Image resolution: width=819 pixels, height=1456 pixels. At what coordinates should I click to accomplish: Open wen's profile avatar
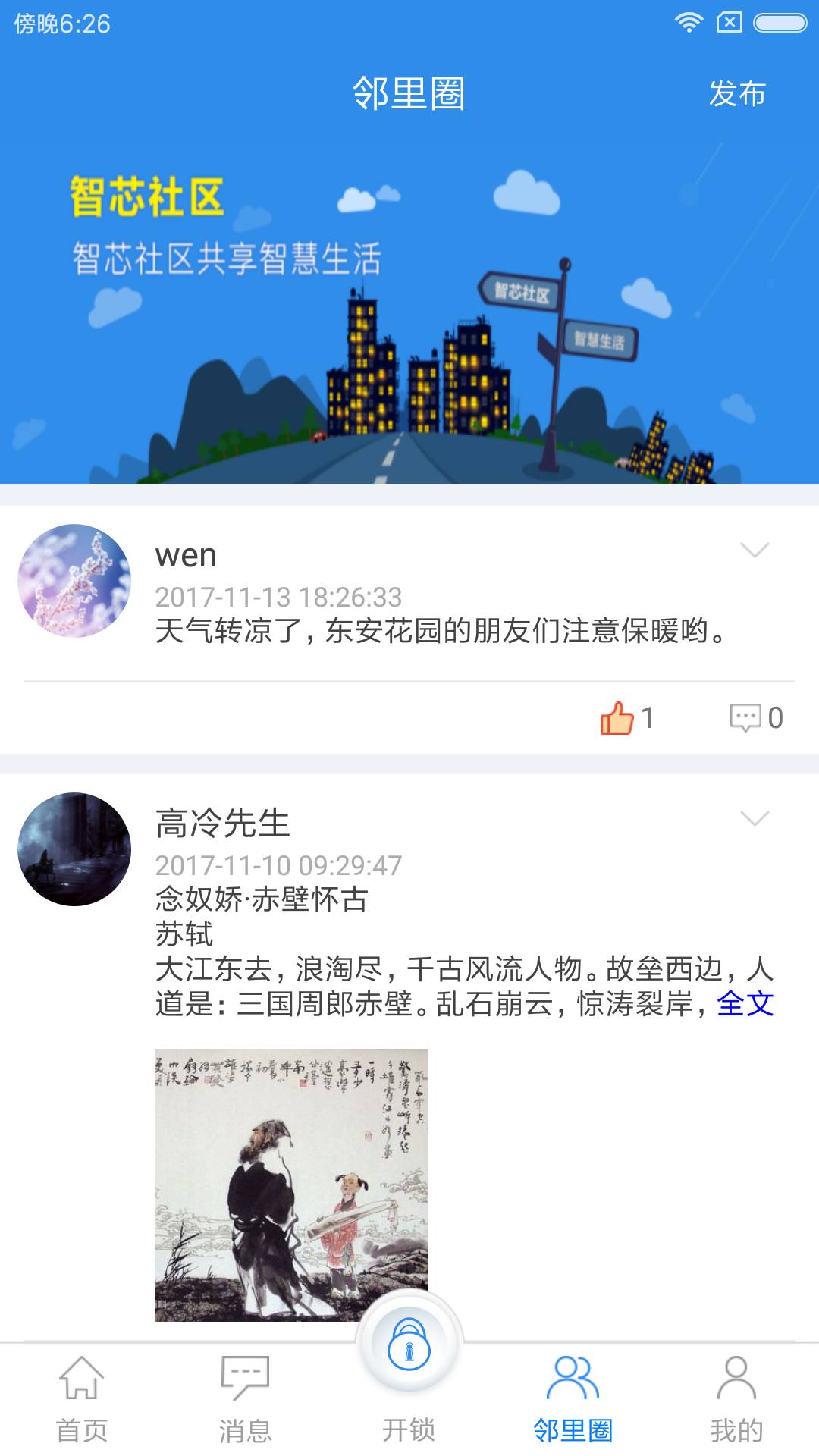[74, 581]
